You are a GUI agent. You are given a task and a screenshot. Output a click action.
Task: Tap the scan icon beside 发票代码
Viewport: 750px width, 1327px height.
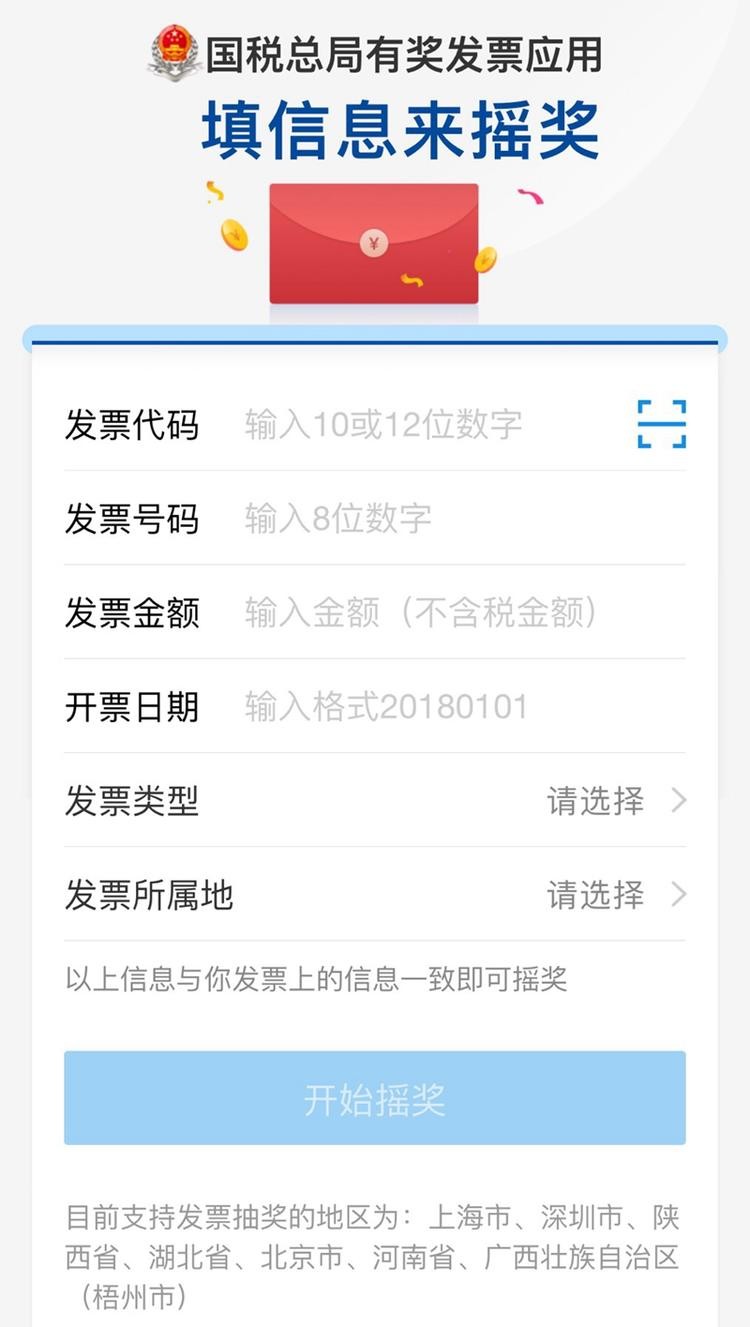pos(662,424)
